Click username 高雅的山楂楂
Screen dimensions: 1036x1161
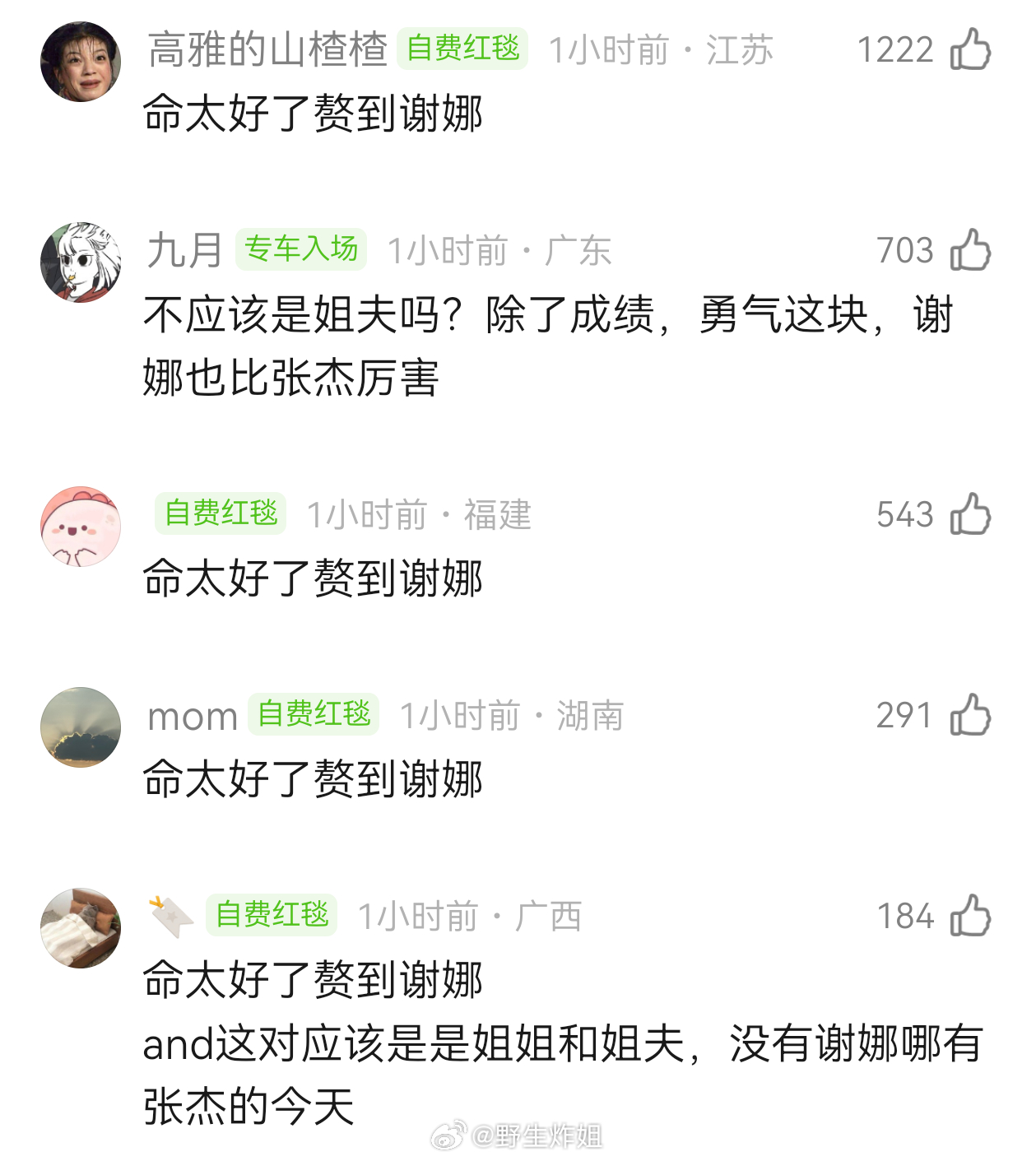[x=265, y=49]
